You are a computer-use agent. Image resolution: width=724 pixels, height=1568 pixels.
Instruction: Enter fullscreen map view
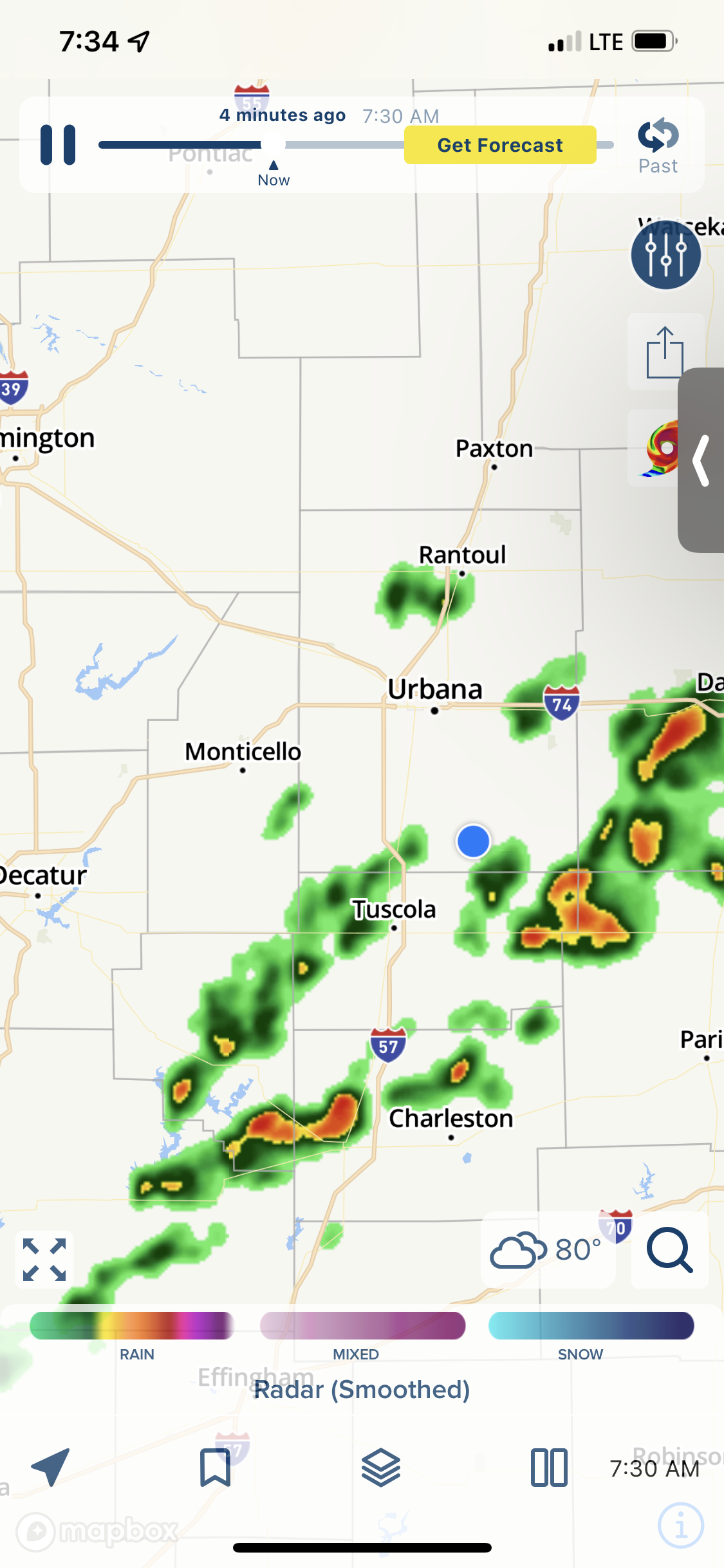point(44,1260)
